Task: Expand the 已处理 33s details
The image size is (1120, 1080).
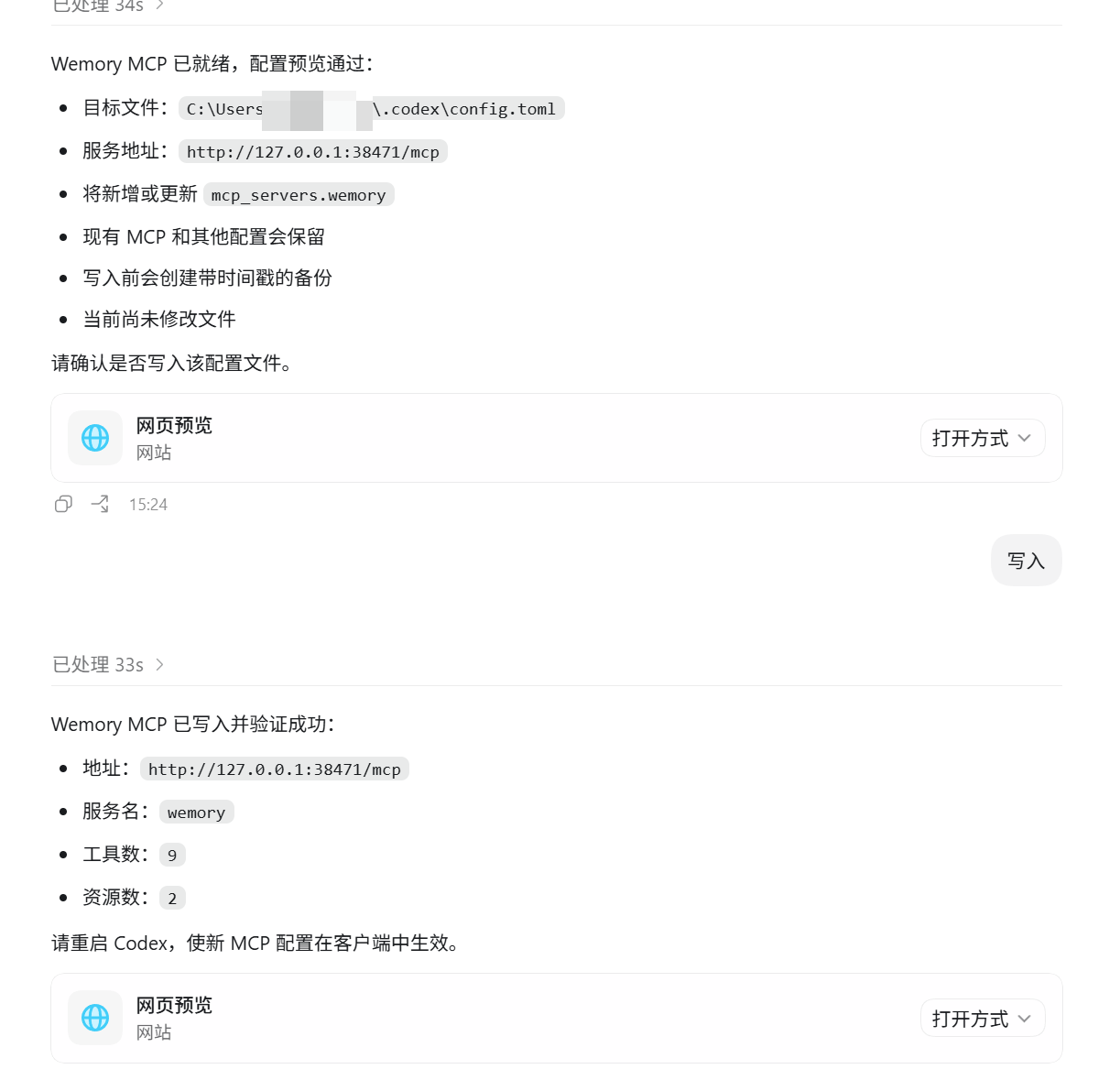Action: click(x=108, y=664)
